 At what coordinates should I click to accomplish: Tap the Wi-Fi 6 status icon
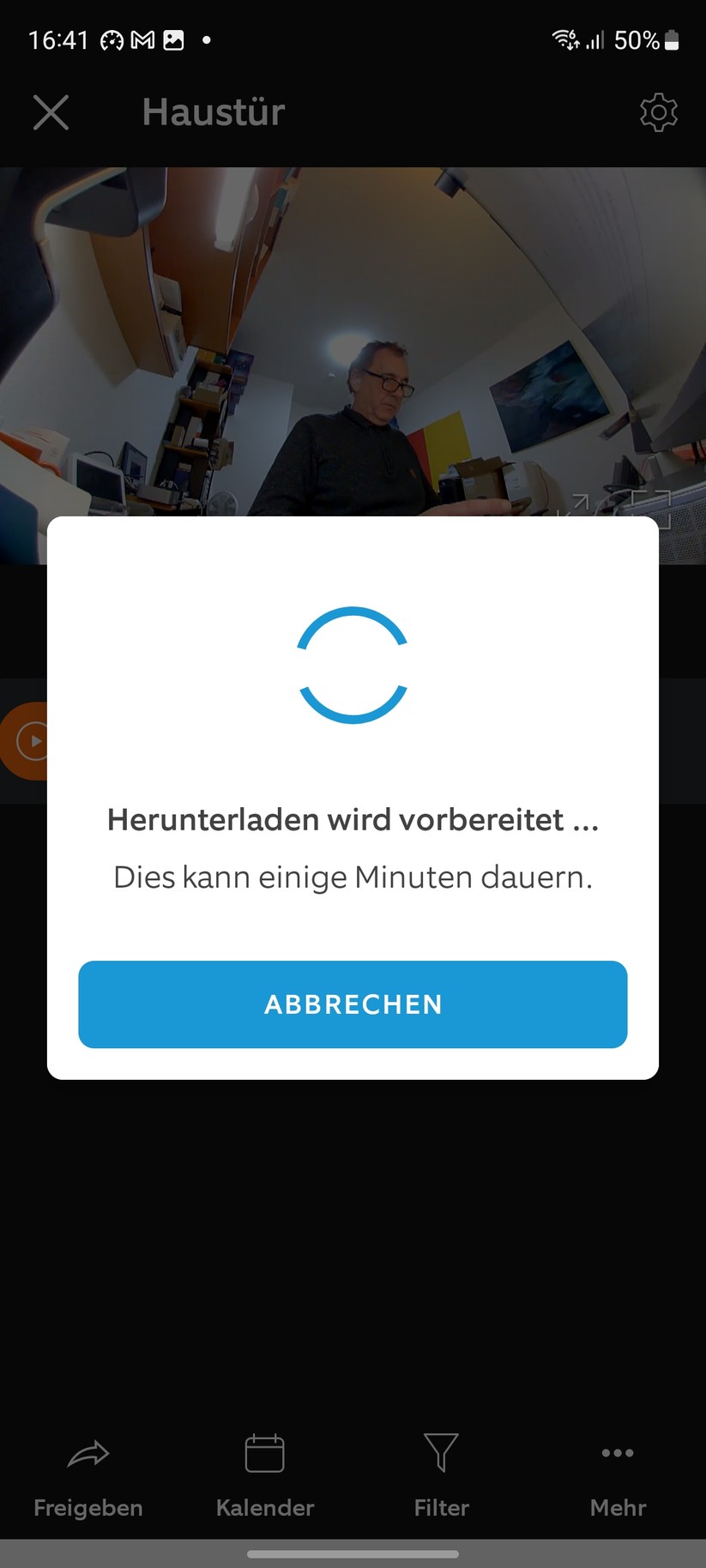coord(564,38)
